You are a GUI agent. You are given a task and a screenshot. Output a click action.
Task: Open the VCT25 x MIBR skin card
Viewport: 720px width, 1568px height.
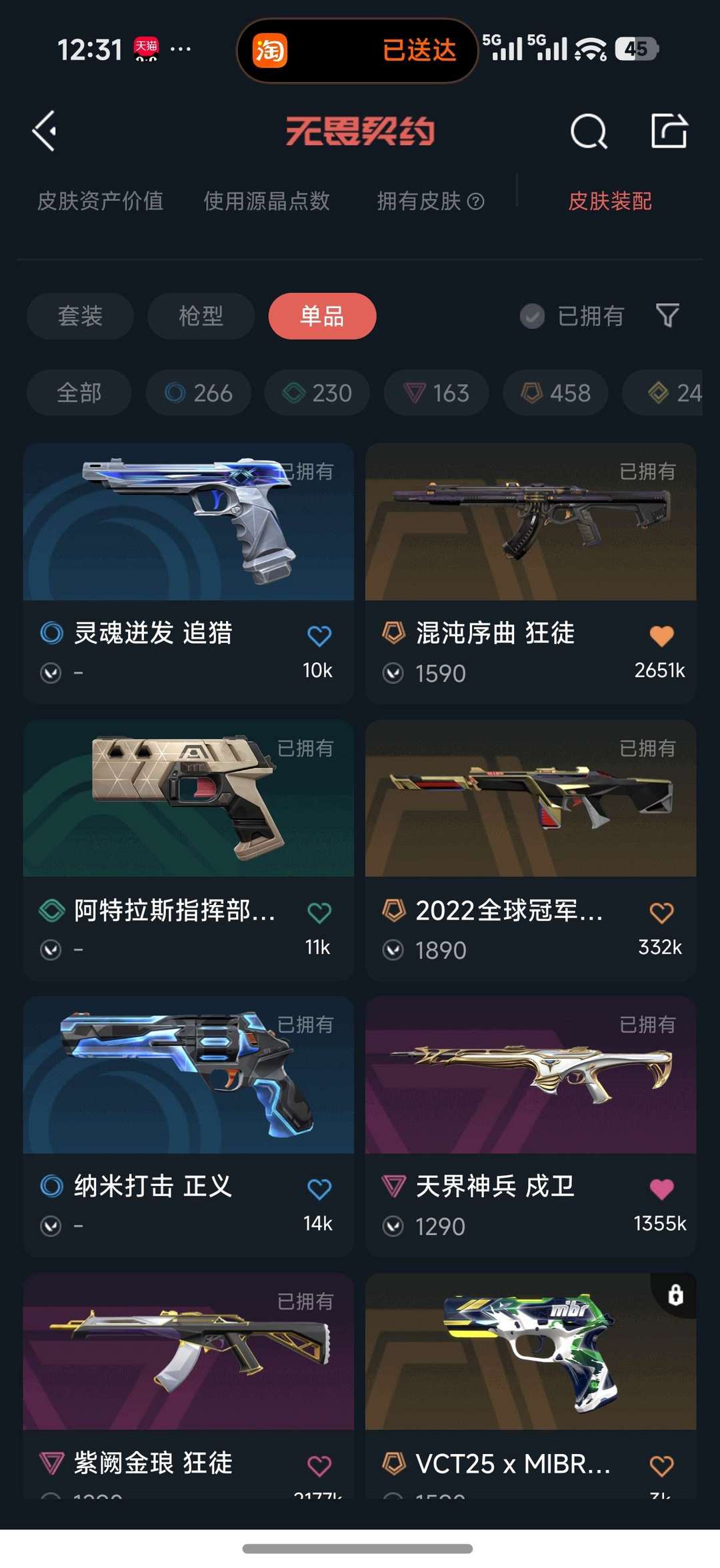coord(531,1387)
